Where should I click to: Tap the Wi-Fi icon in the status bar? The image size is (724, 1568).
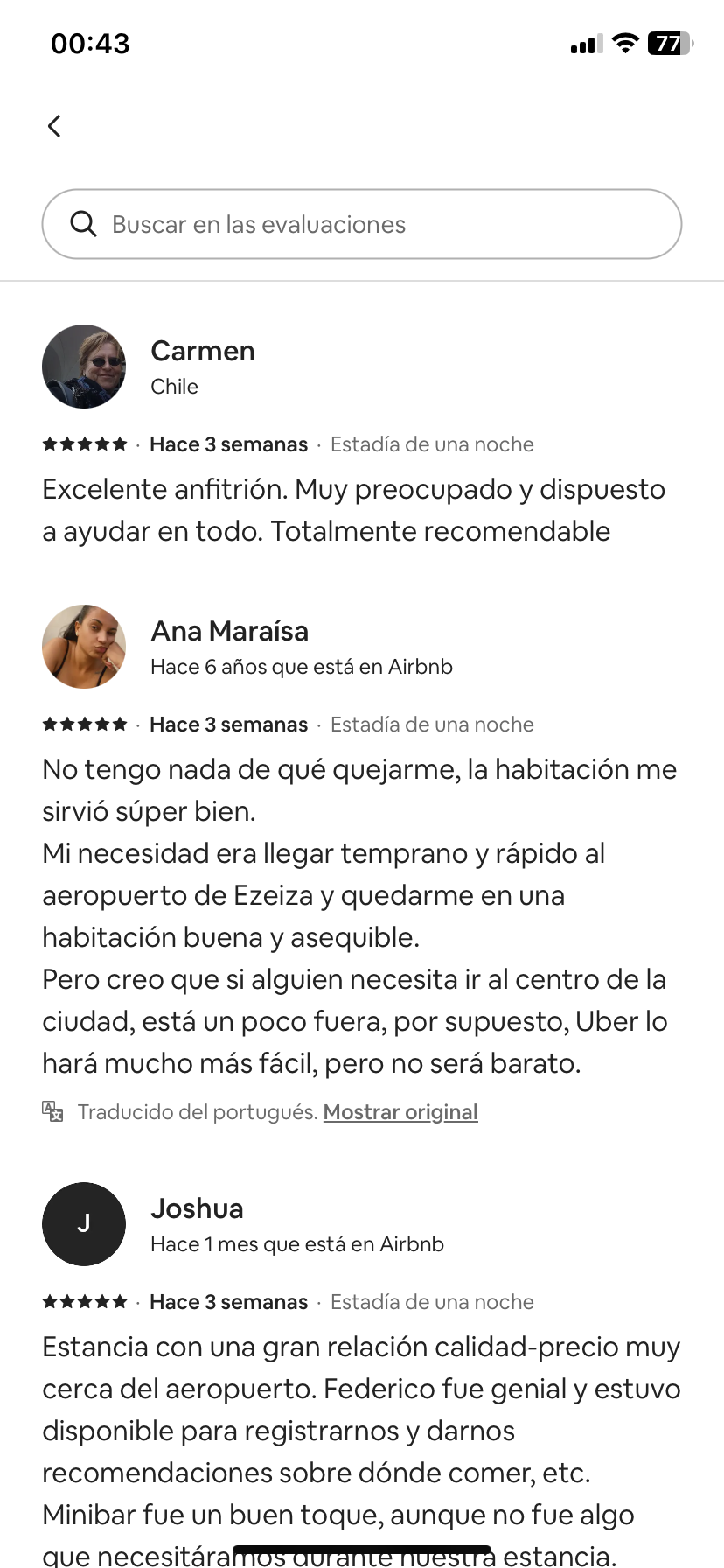625,43
